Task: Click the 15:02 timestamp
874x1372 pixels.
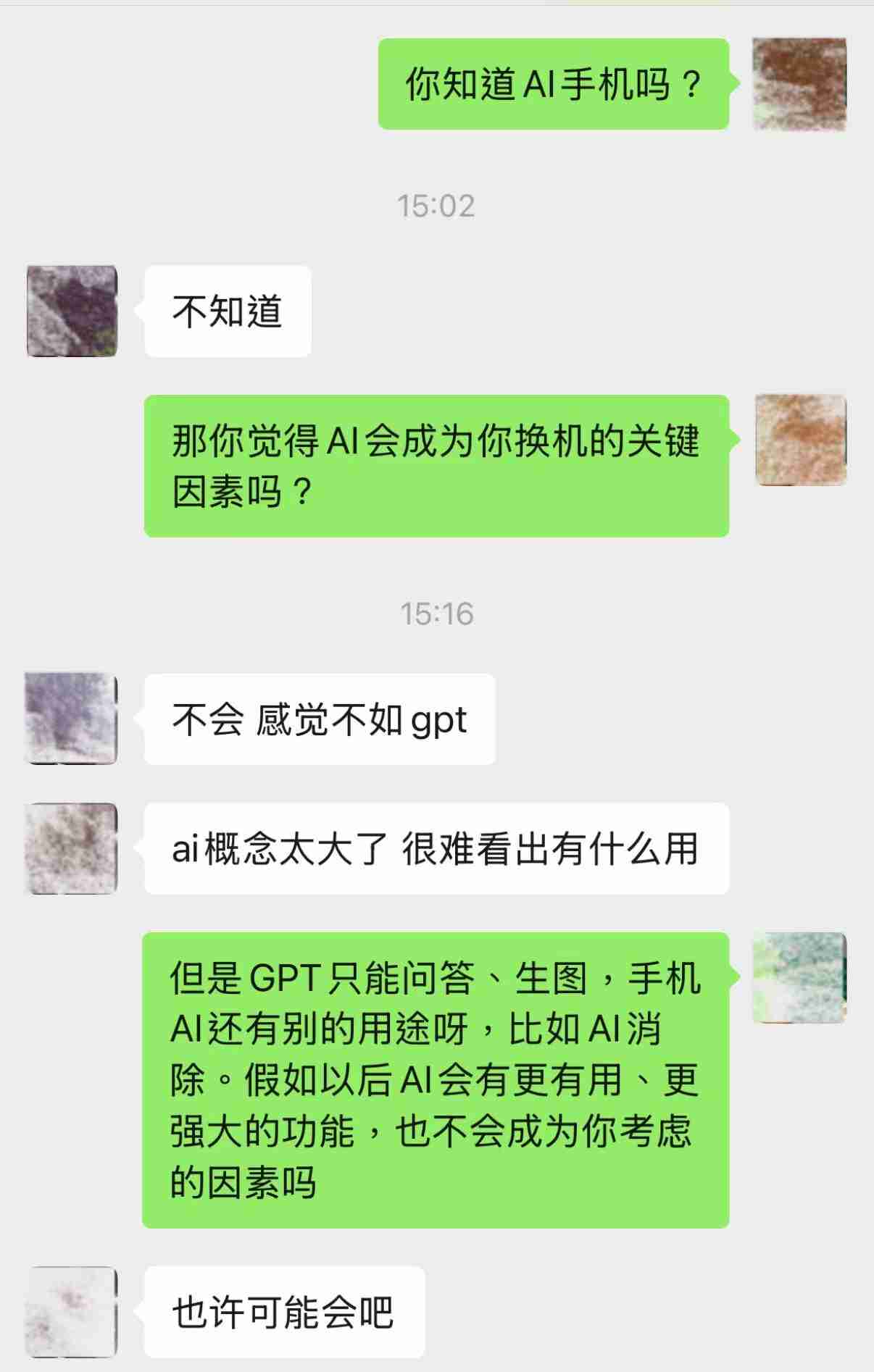Action: tap(438, 205)
